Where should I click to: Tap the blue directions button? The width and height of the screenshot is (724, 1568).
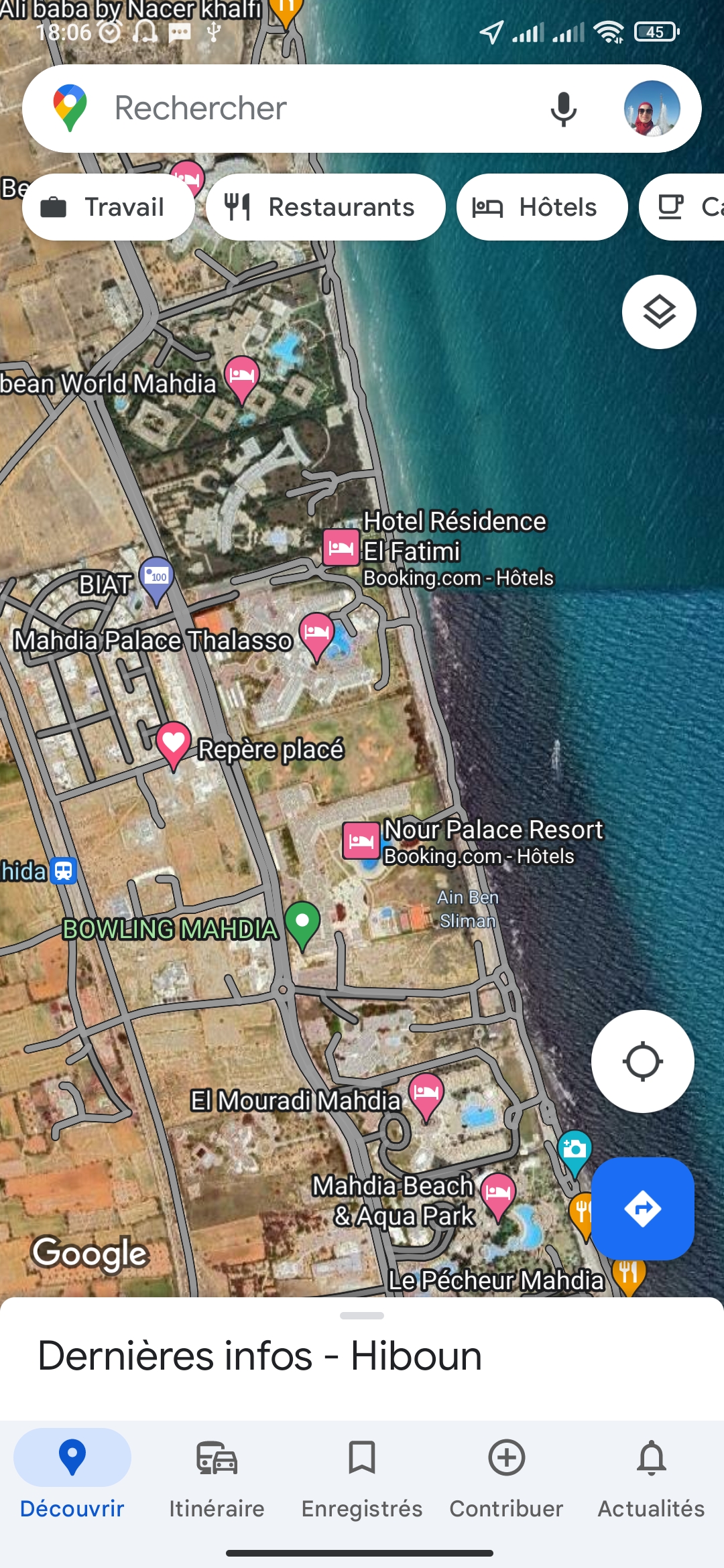point(642,1208)
